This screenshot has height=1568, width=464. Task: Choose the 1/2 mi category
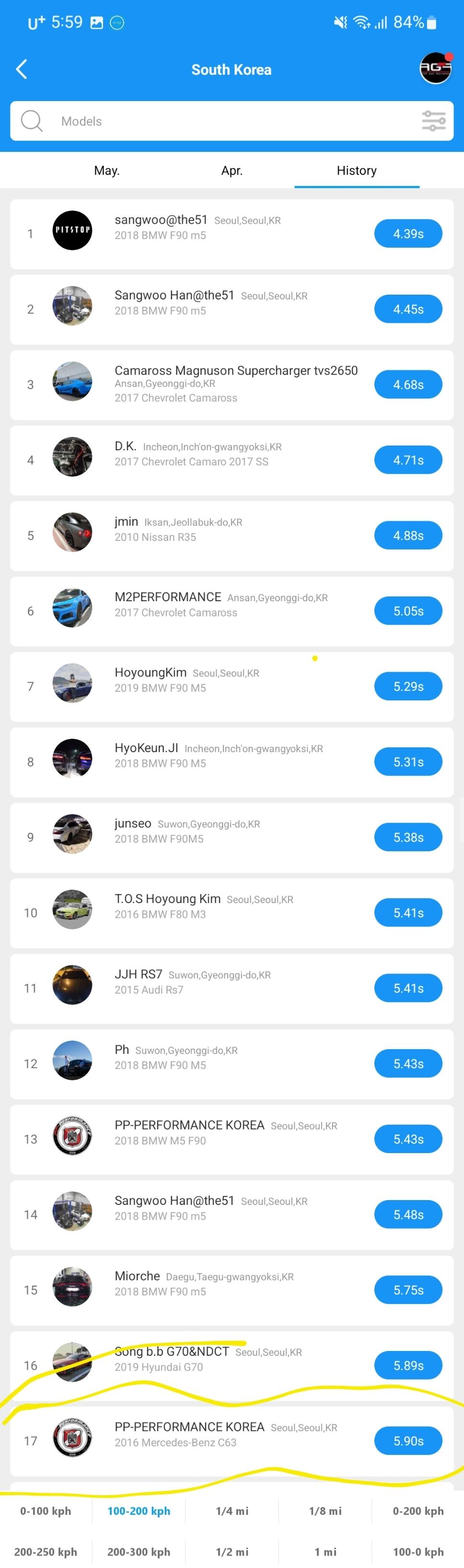coord(232,1552)
